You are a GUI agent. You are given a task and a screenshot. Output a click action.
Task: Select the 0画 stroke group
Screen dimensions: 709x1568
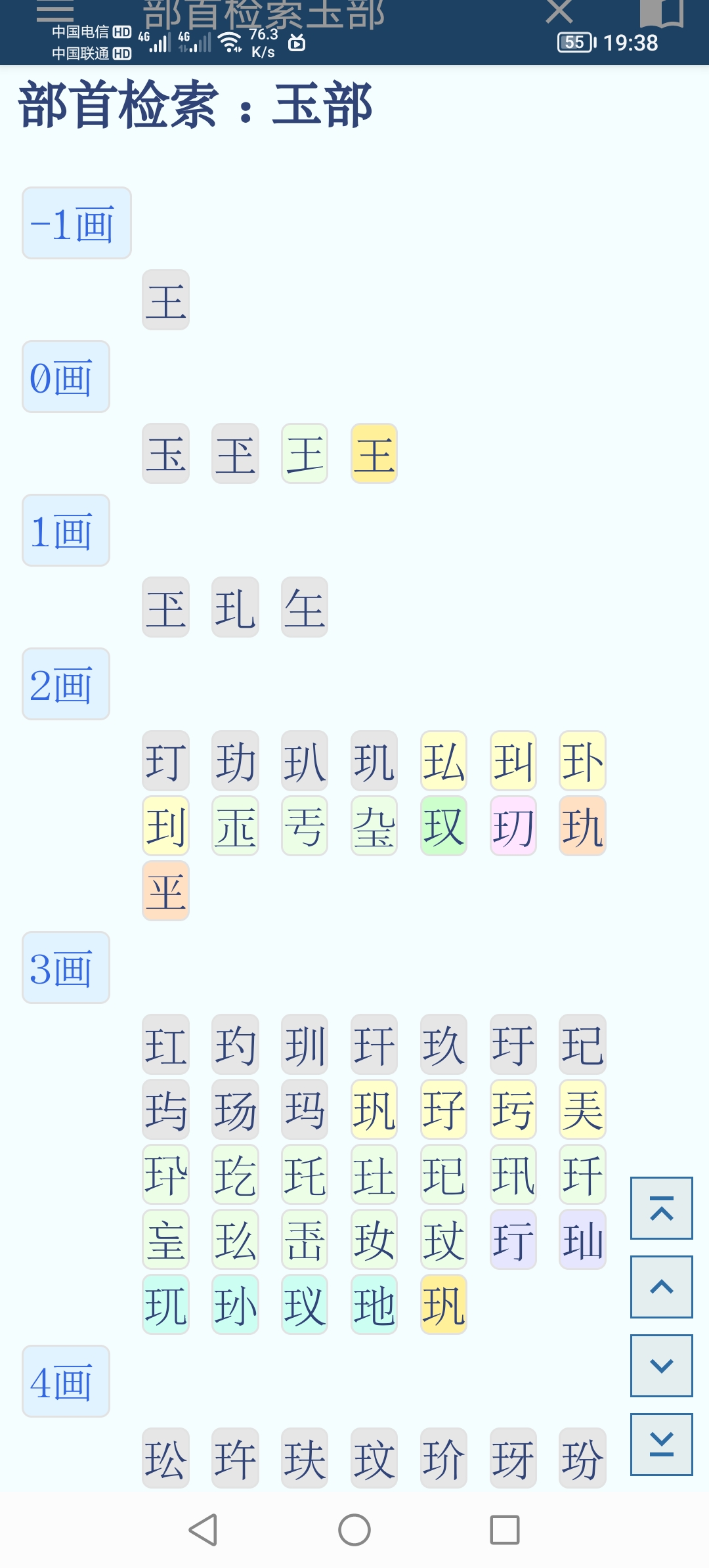click(66, 377)
